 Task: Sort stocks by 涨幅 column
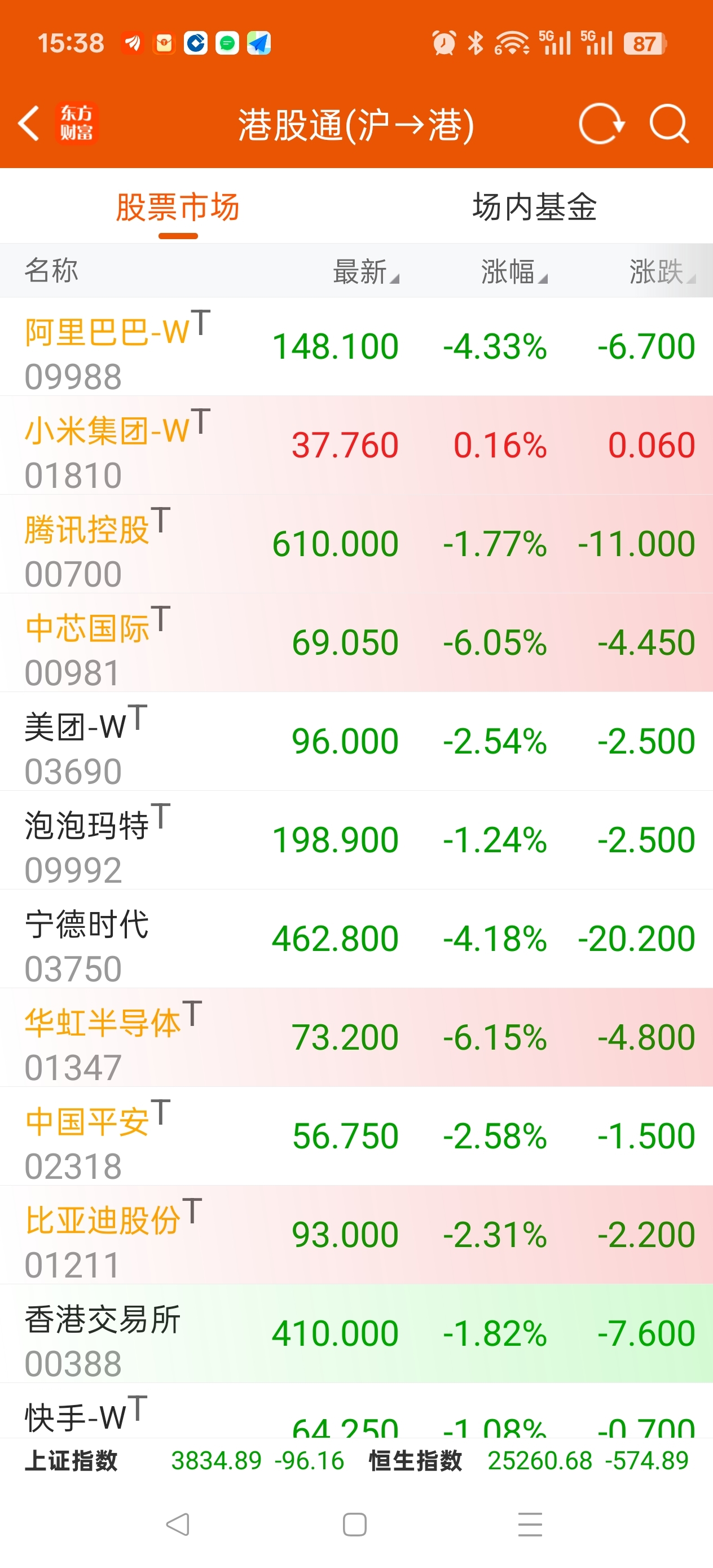[513, 271]
